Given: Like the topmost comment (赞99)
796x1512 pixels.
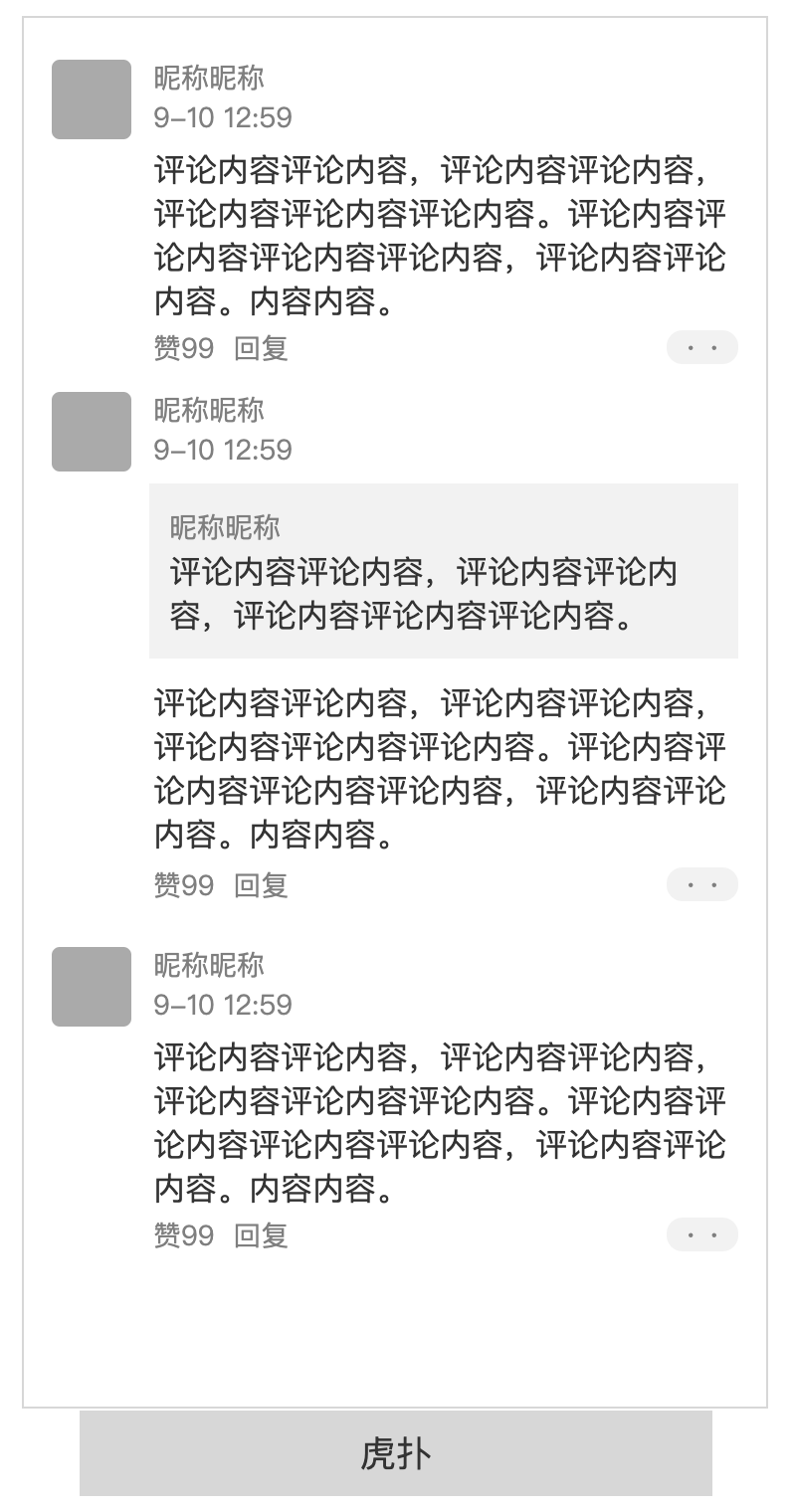Looking at the screenshot, I should 184,348.
